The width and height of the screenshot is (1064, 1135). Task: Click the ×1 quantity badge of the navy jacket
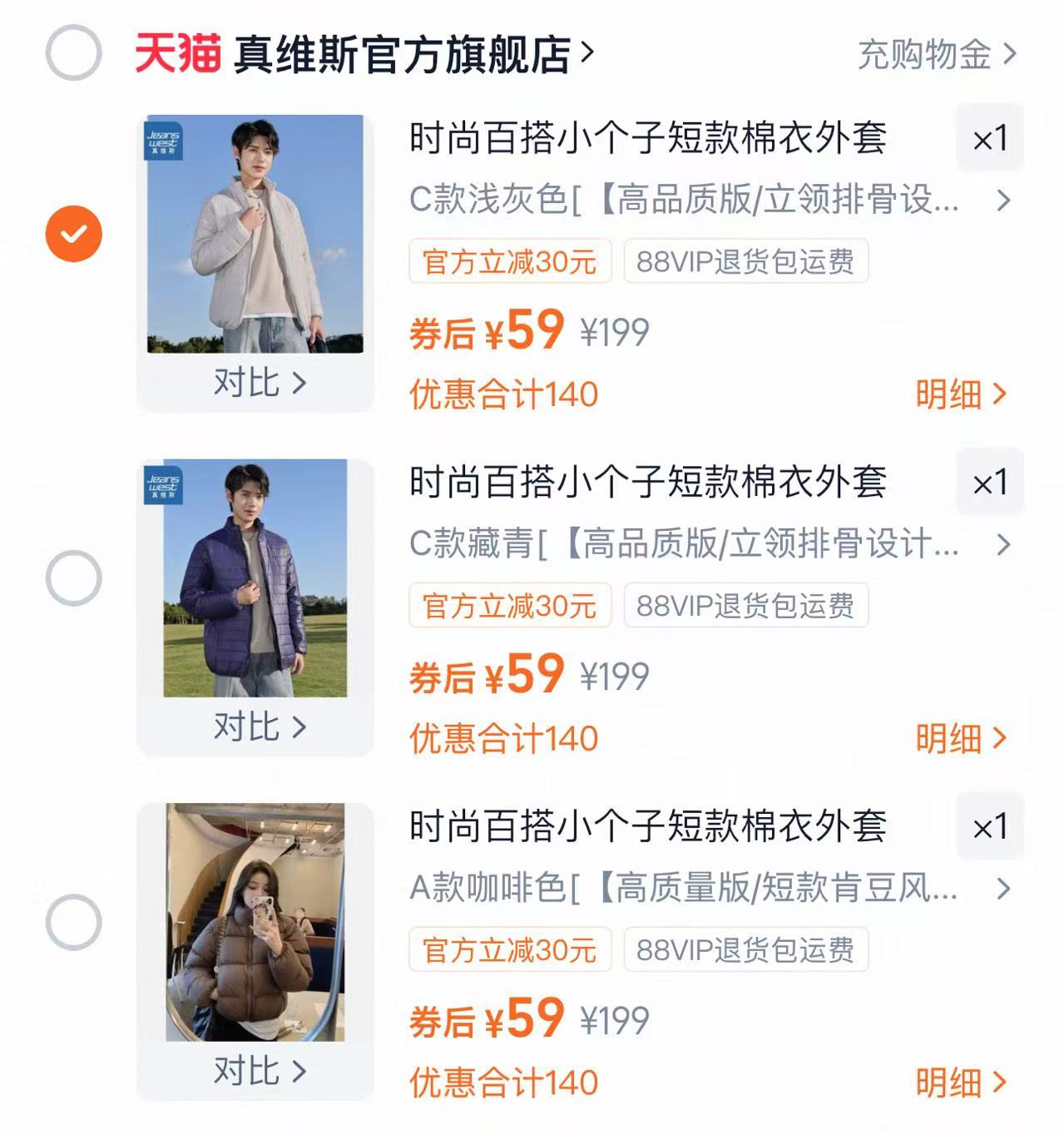[990, 483]
